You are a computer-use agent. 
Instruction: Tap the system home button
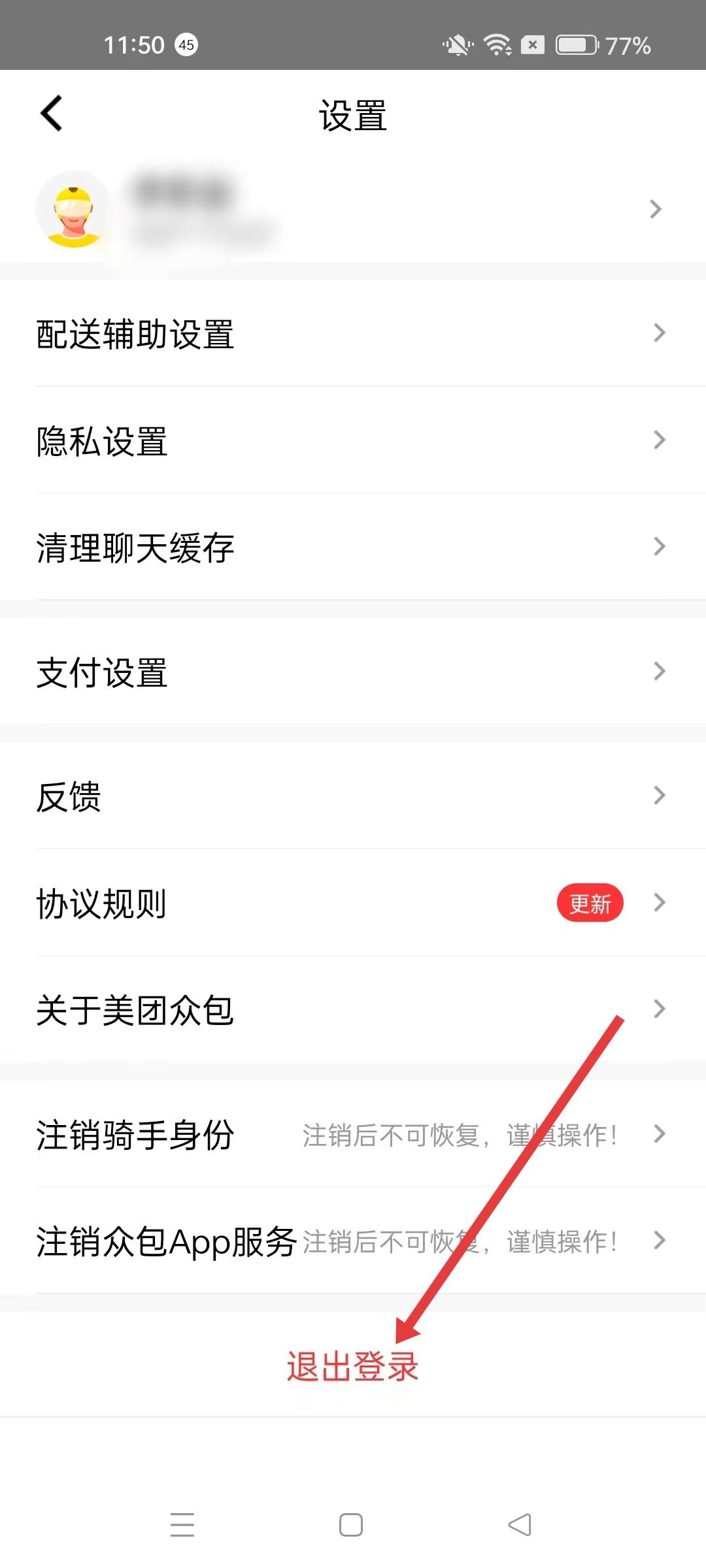point(351,1525)
